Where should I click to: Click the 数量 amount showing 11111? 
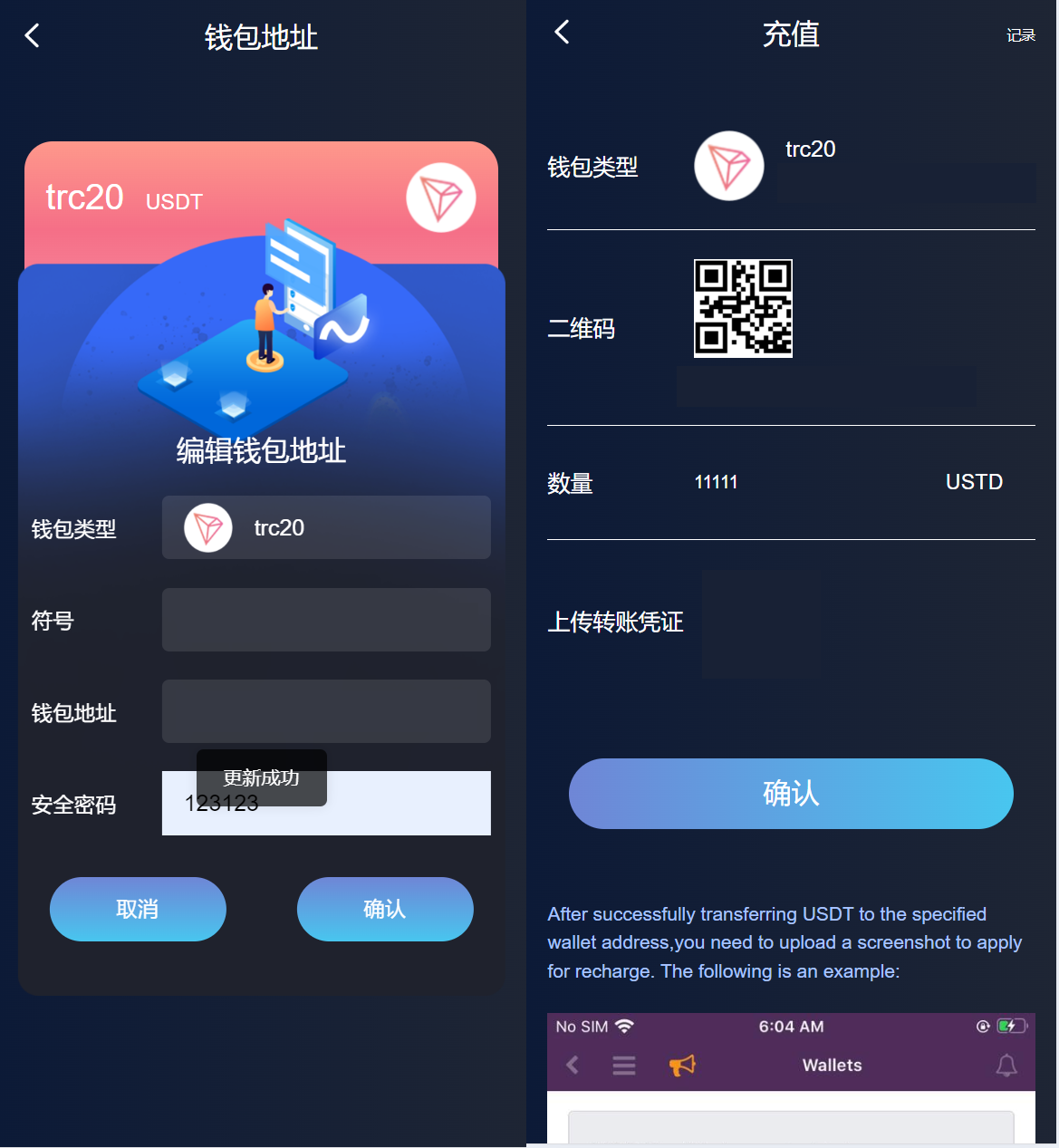coord(716,481)
